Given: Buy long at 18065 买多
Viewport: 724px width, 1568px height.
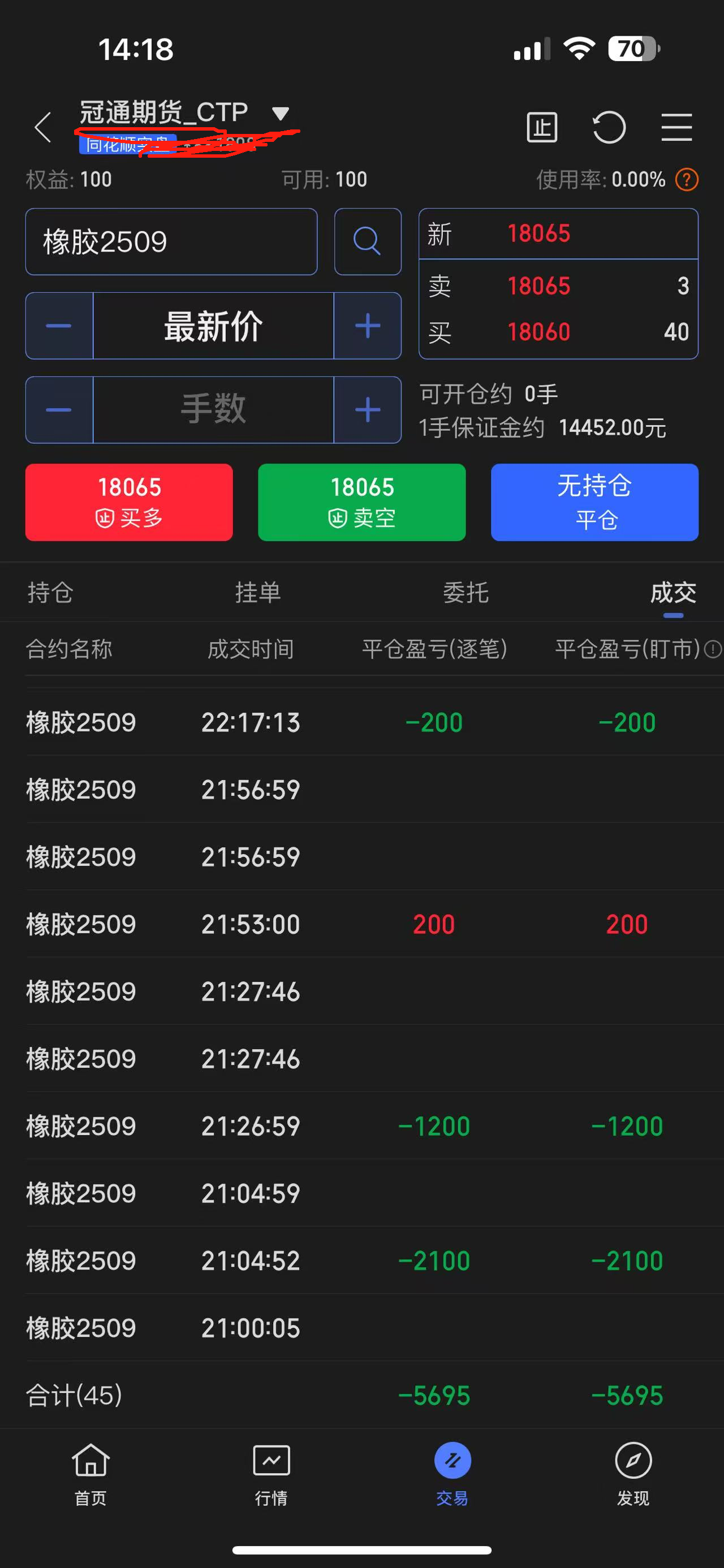Looking at the screenshot, I should pyautogui.click(x=129, y=502).
